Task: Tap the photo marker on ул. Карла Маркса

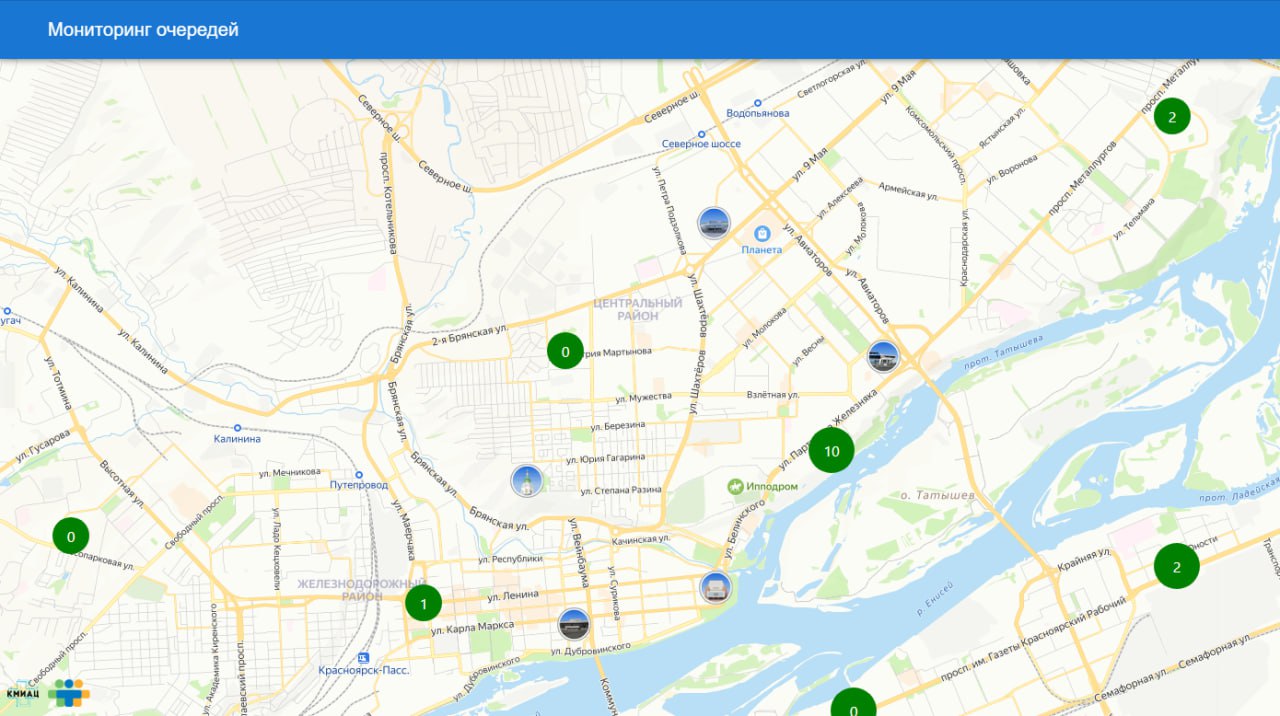Action: coord(574,624)
